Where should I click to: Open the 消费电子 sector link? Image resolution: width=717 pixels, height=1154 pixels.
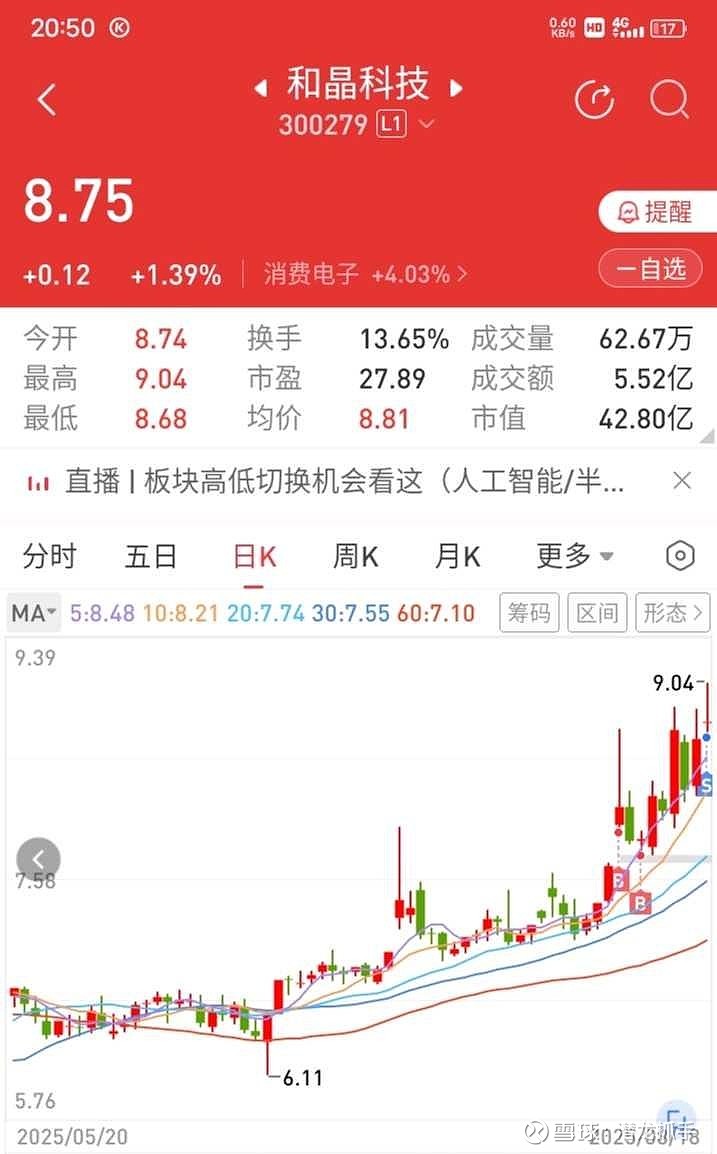coord(365,275)
